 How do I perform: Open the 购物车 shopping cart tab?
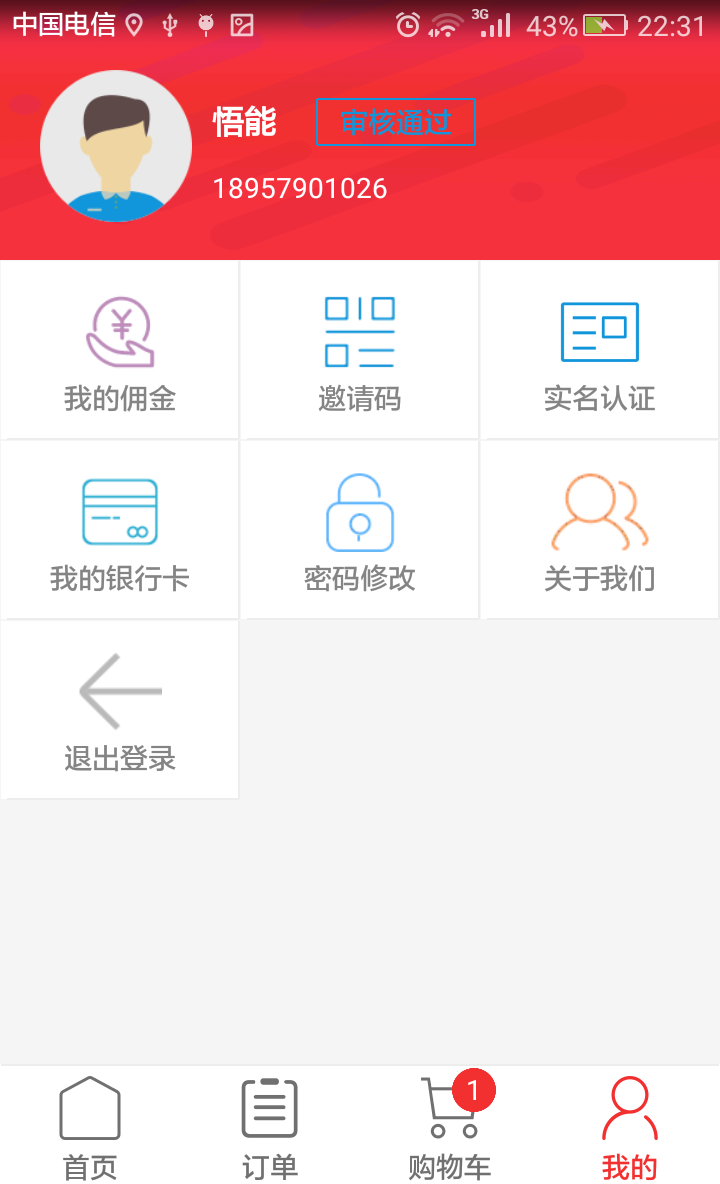click(x=450, y=1126)
